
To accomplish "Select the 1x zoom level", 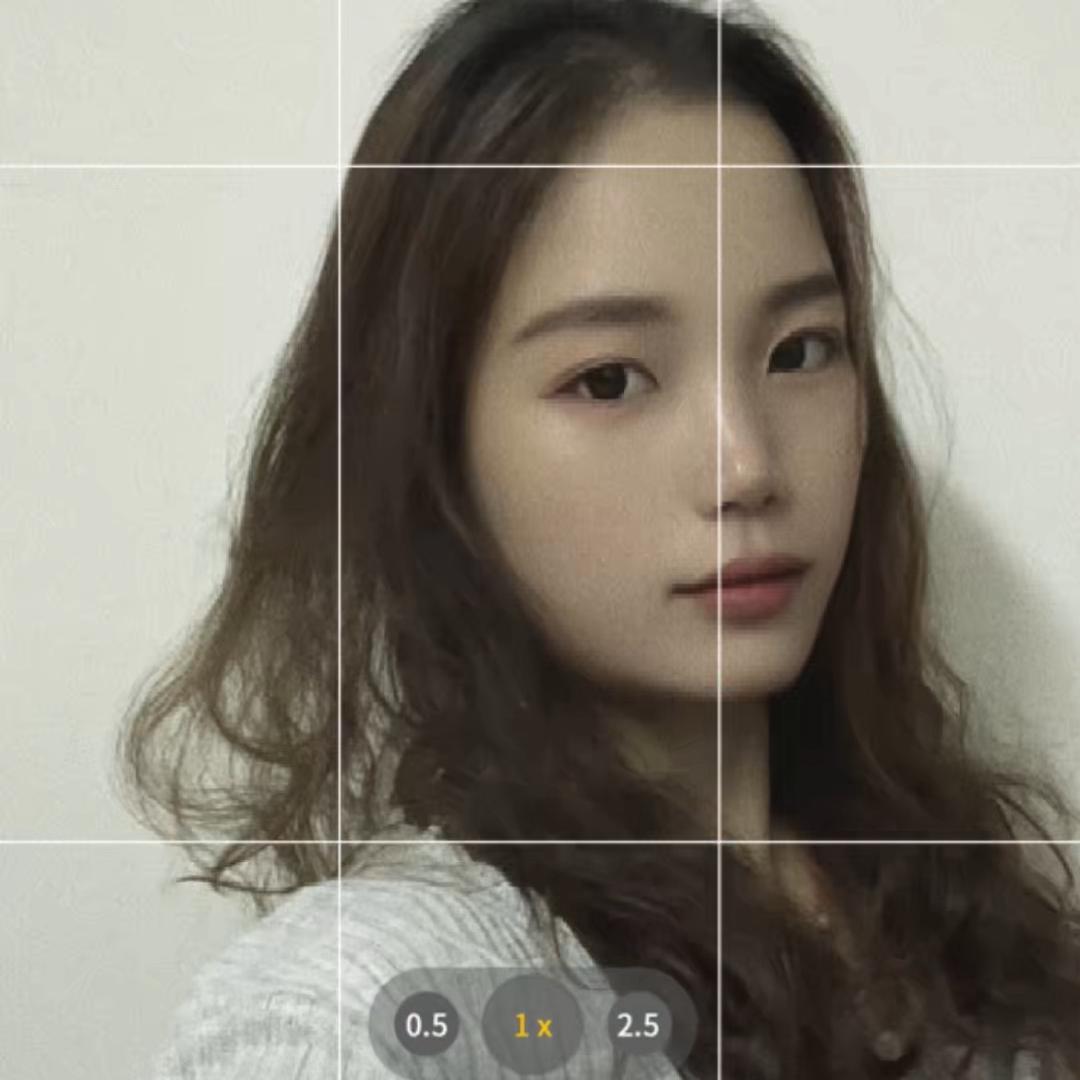I will [532, 1025].
